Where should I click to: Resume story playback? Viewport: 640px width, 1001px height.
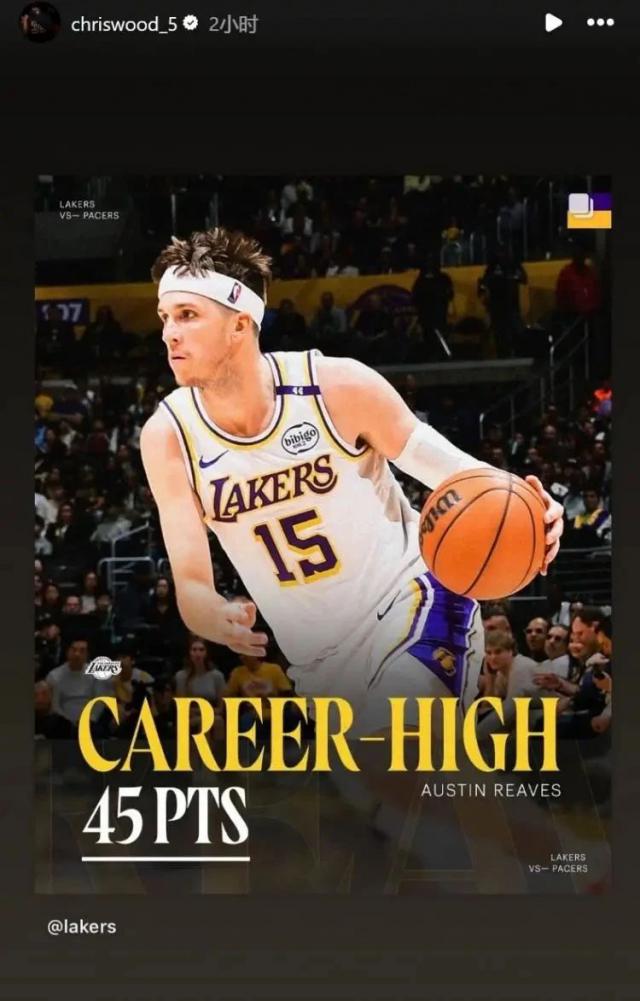click(x=553, y=23)
